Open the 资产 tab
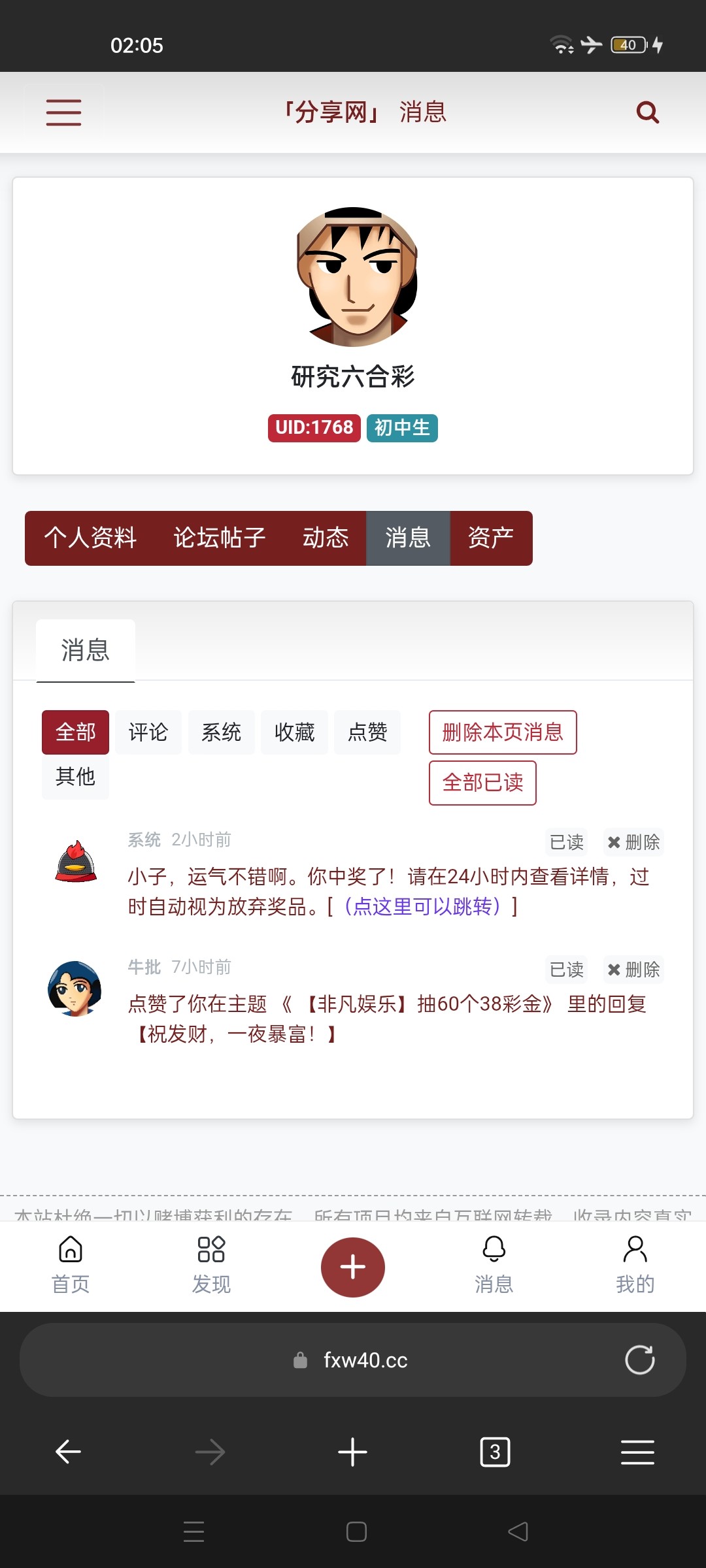The width and height of the screenshot is (706, 1568). tap(491, 538)
